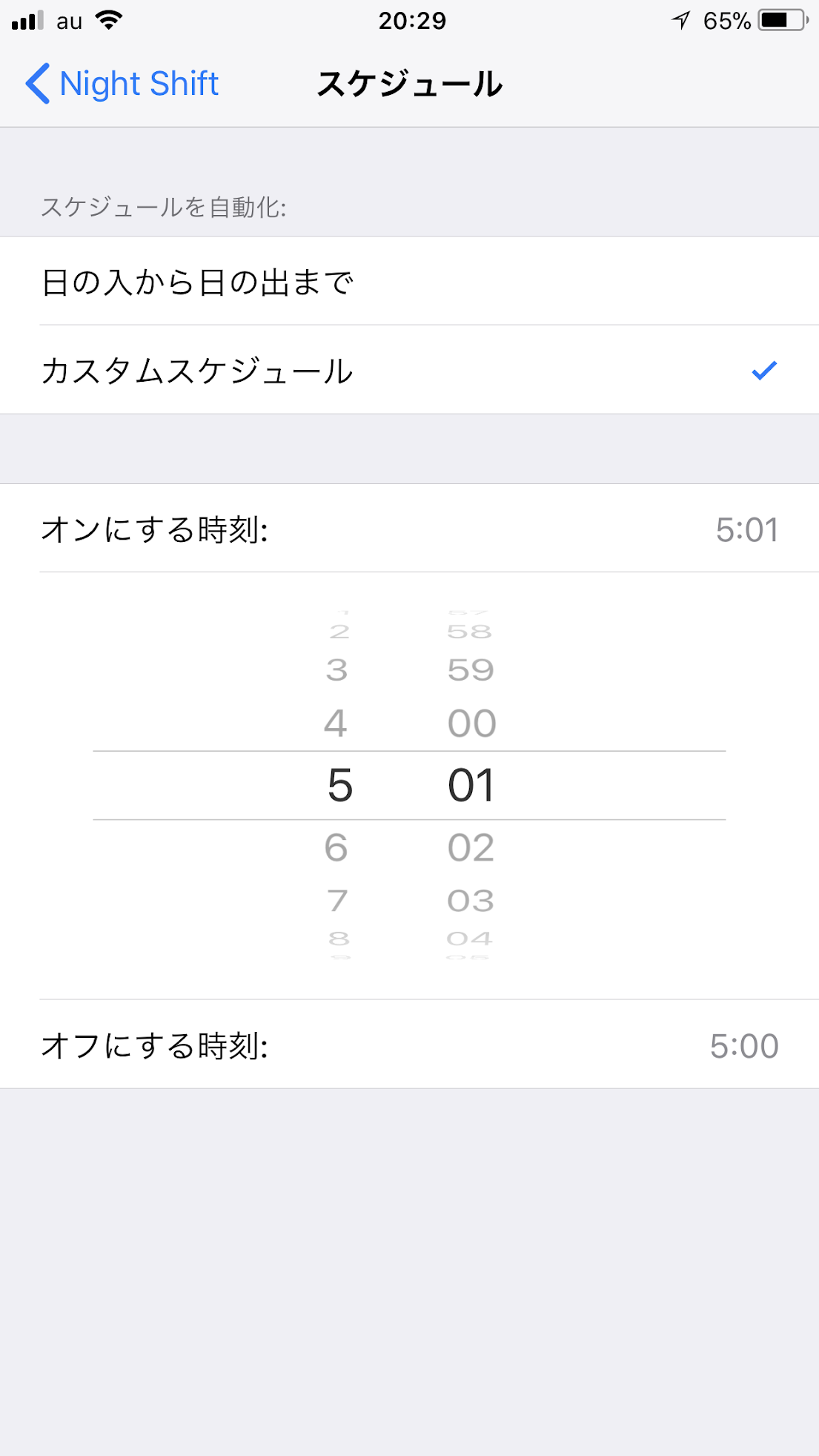Tap minute 59 in the picker wheel

471,670
